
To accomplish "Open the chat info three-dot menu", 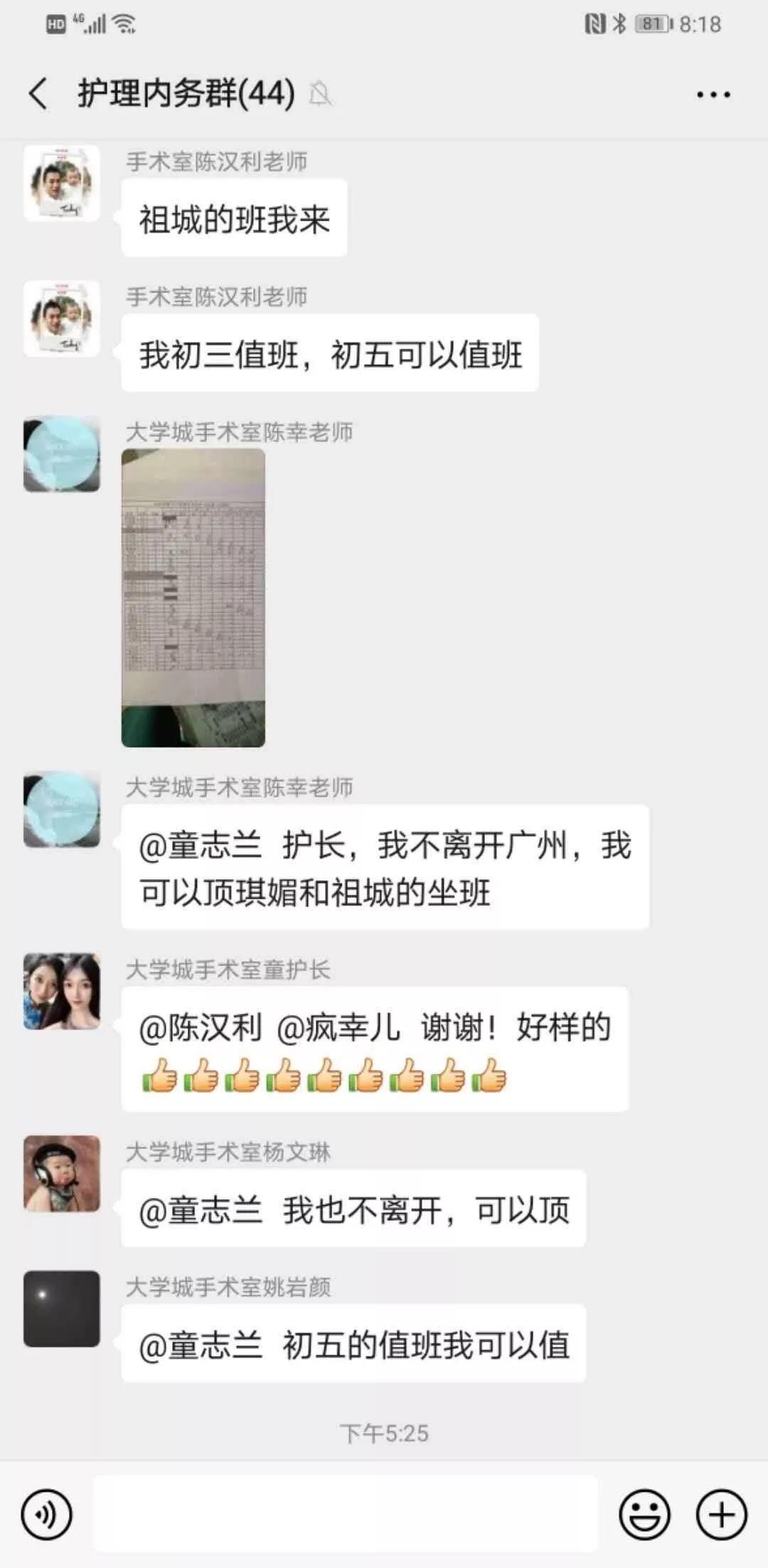I will [713, 95].
